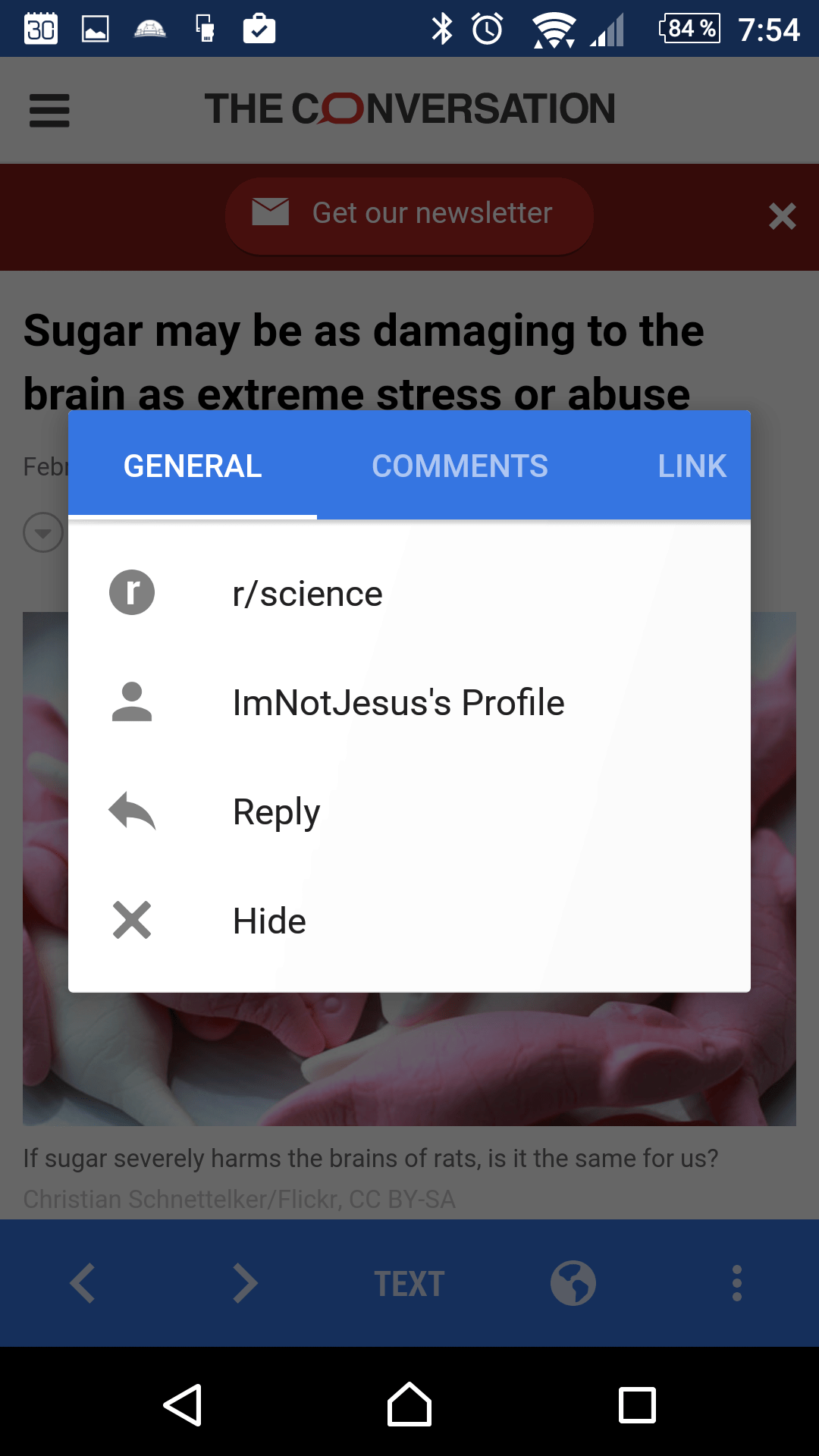Image resolution: width=819 pixels, height=1456 pixels.
Task: Switch to the Link tab
Action: (x=692, y=466)
